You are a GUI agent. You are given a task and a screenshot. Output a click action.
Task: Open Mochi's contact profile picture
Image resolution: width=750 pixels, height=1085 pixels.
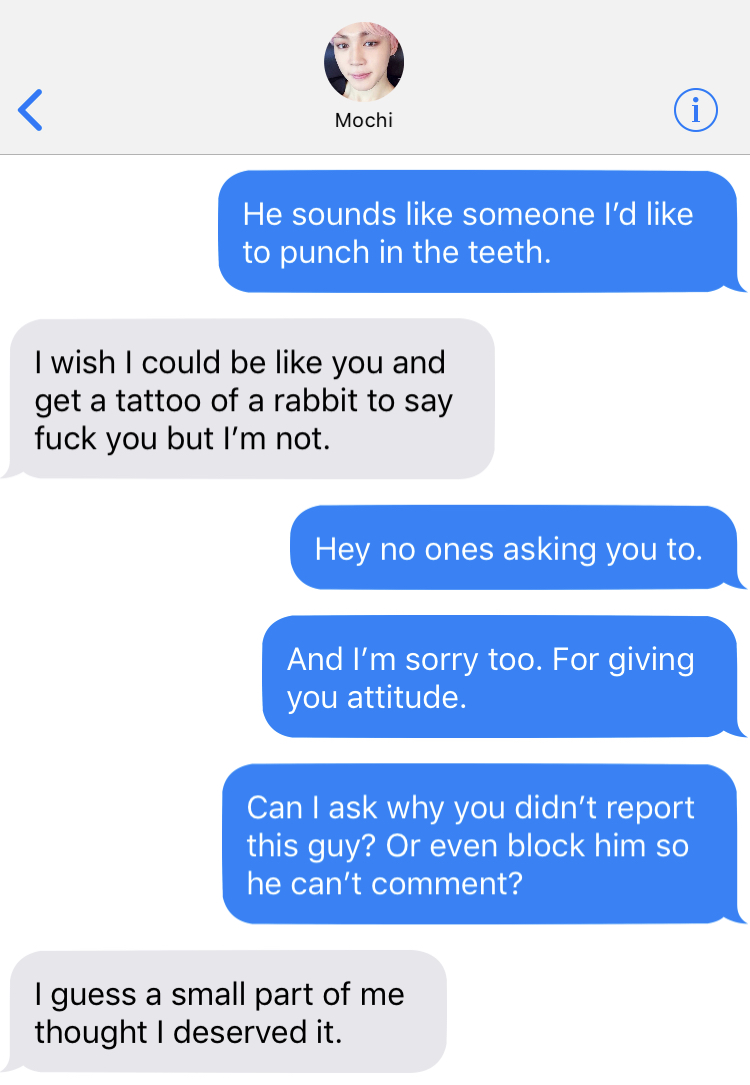[x=364, y=62]
